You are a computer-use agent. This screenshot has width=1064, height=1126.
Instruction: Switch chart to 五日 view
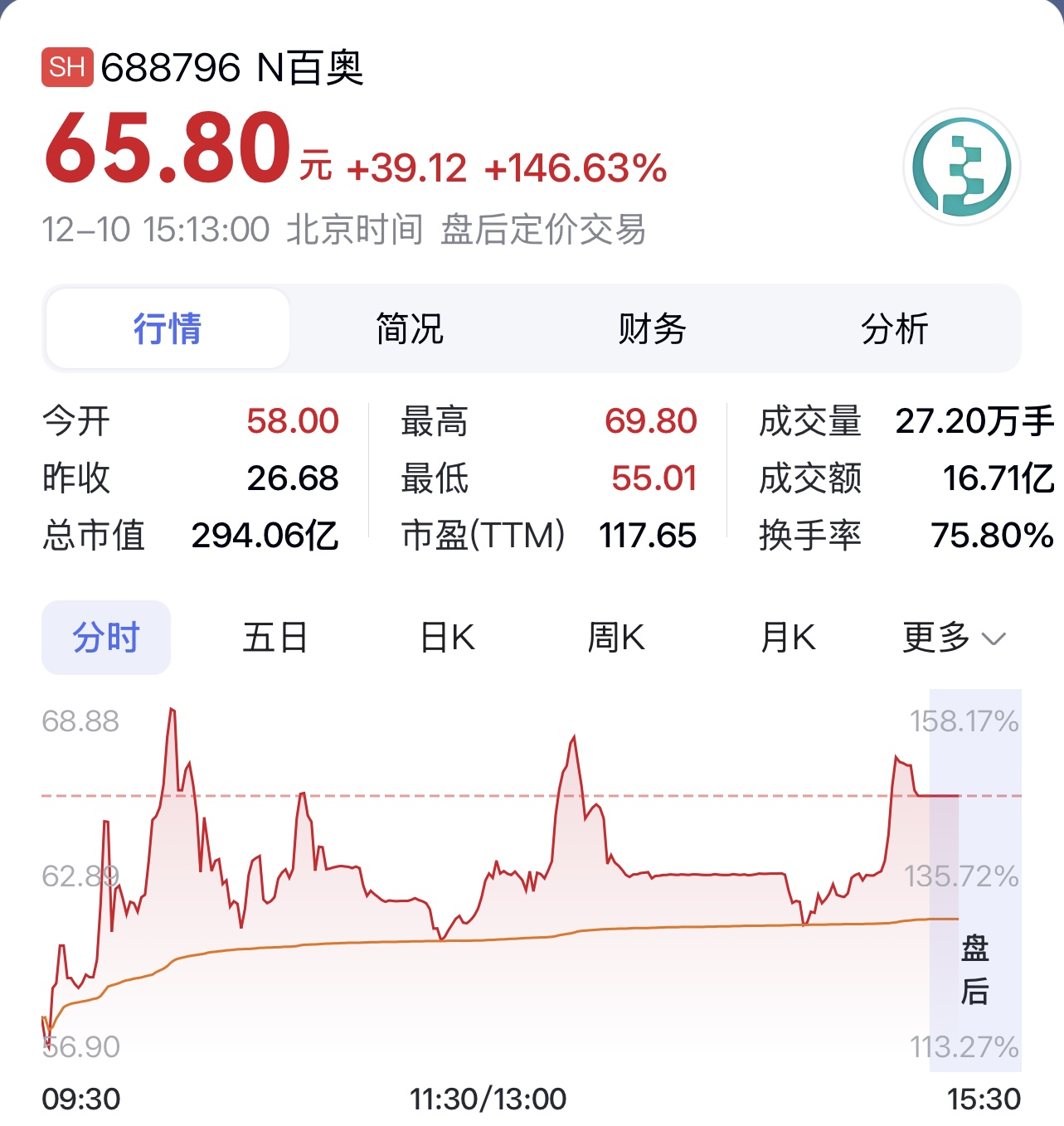tap(275, 638)
